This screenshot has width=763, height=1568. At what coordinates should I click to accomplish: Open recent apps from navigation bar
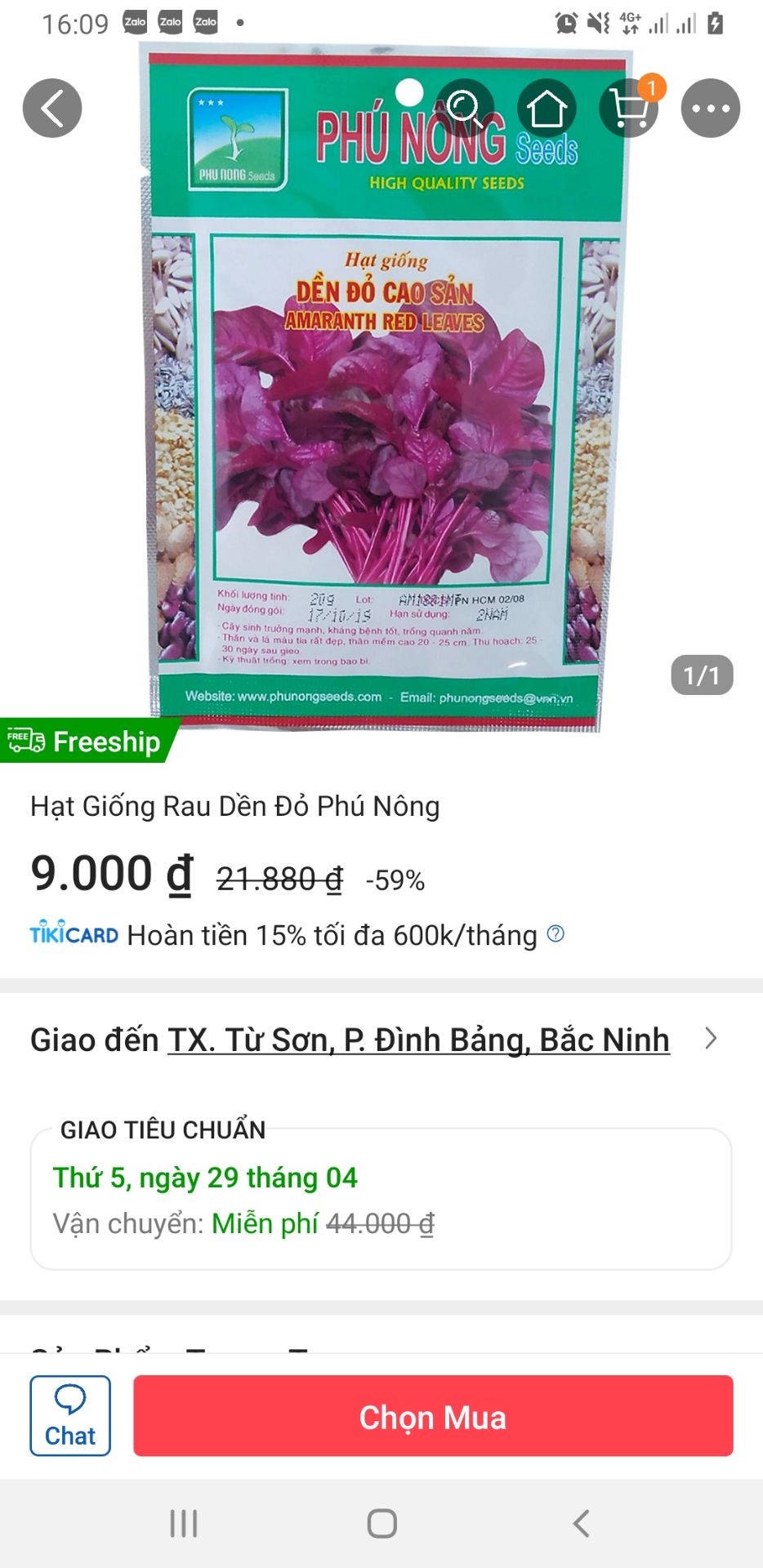pos(183,1522)
